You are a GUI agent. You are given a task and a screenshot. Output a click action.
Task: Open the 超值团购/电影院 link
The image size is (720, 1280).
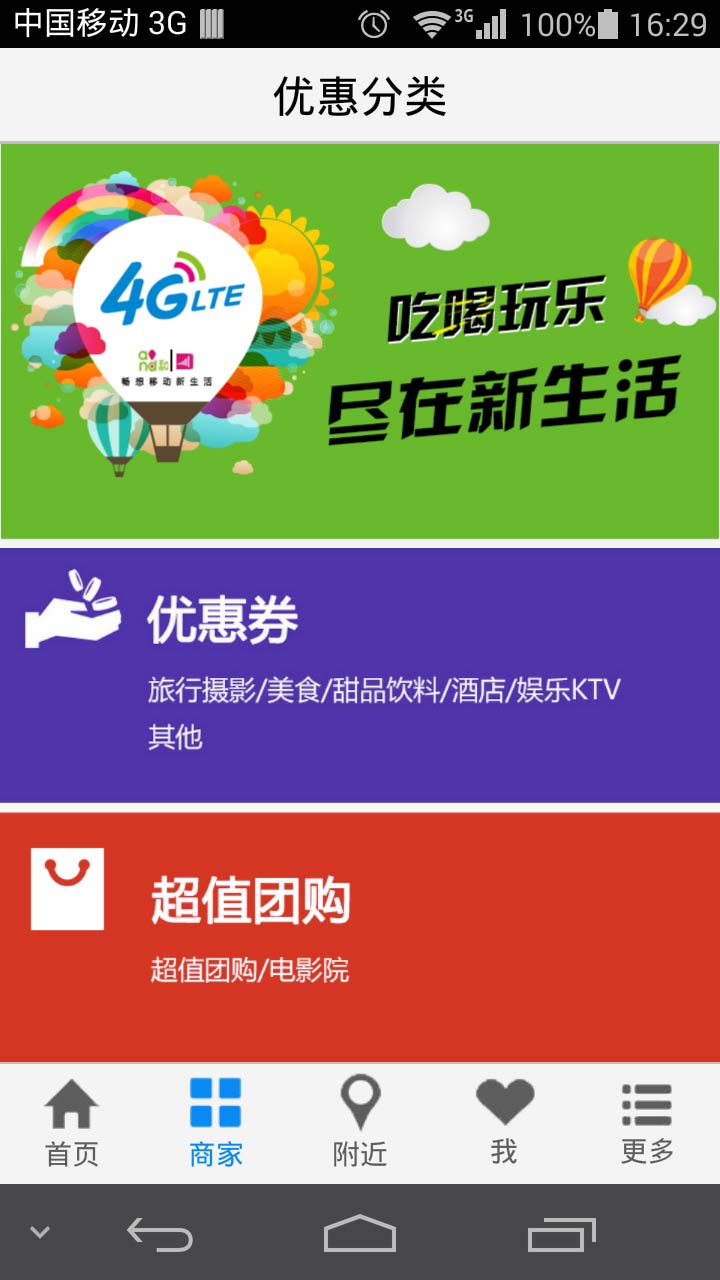pos(250,970)
